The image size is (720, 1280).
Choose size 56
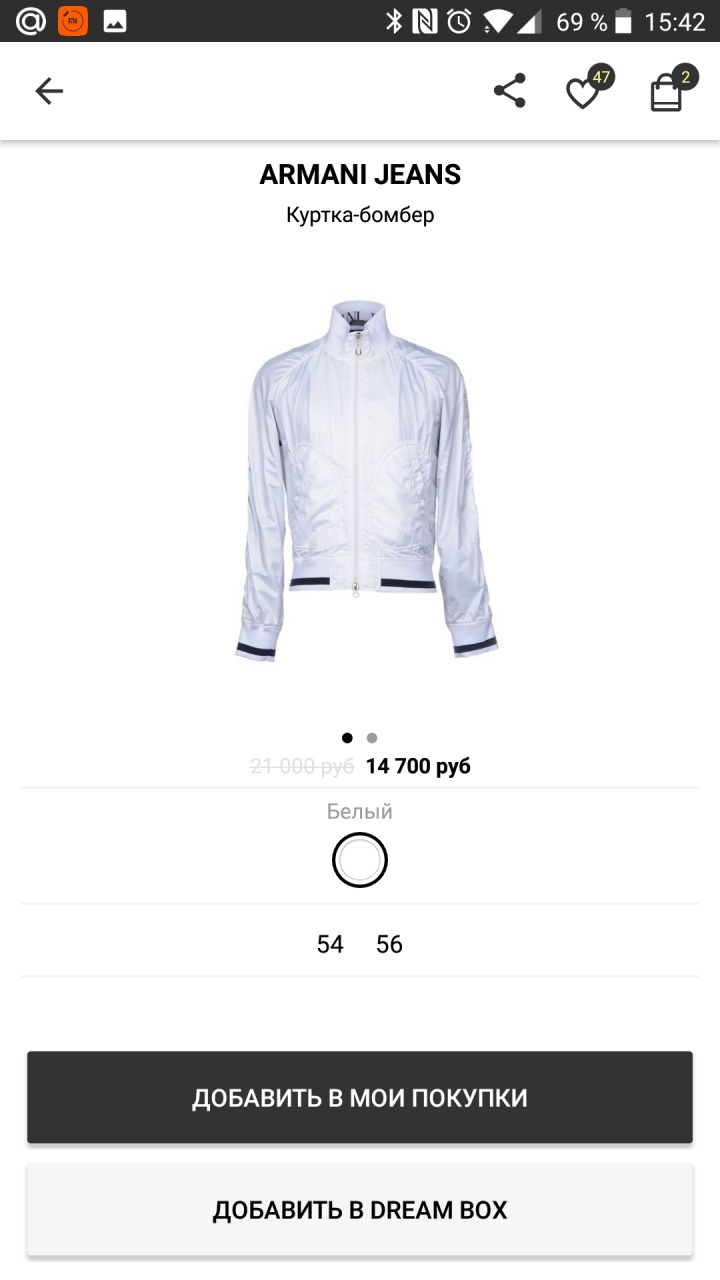tap(389, 944)
